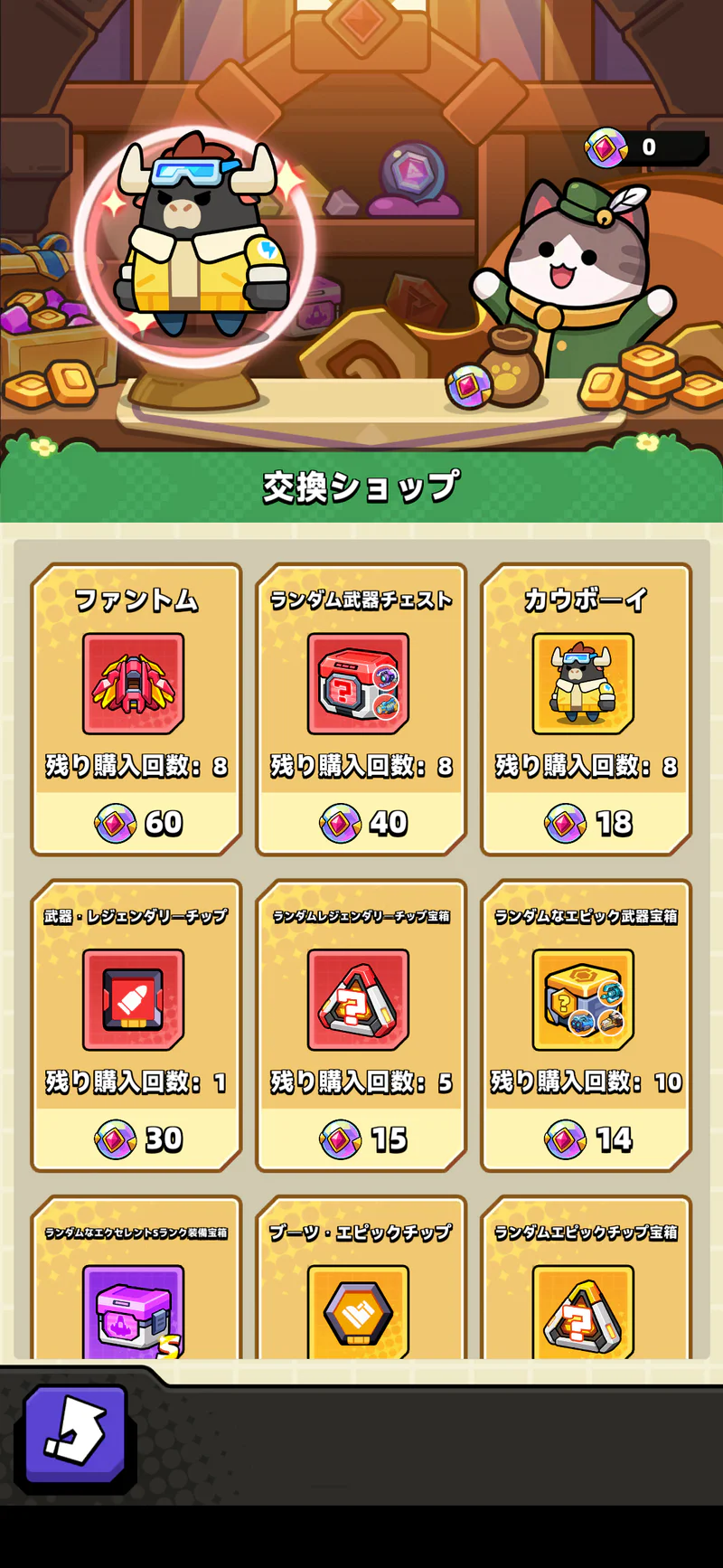Open the ファントム item card
Screen dimensions: 723x1568
pos(136,709)
